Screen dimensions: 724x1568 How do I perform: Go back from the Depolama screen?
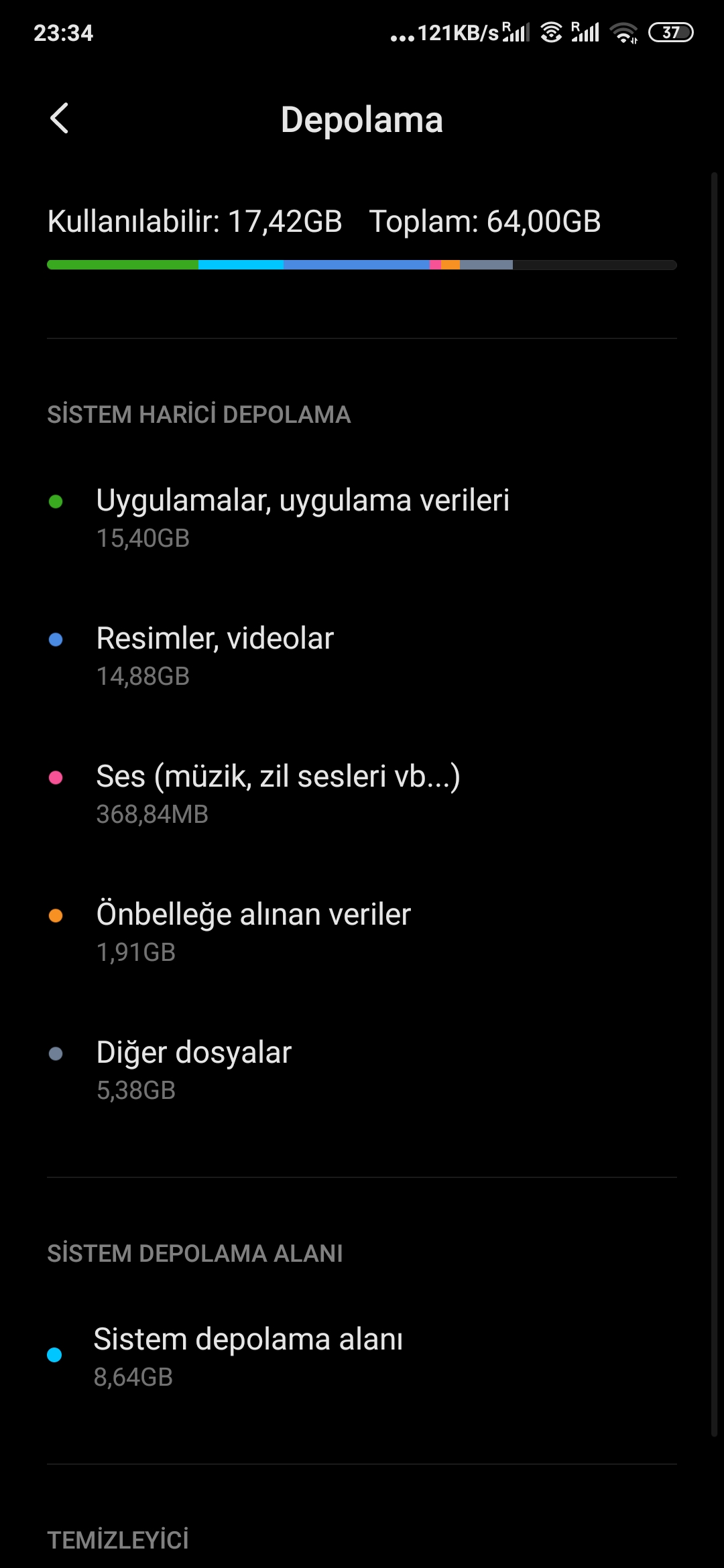(59, 119)
